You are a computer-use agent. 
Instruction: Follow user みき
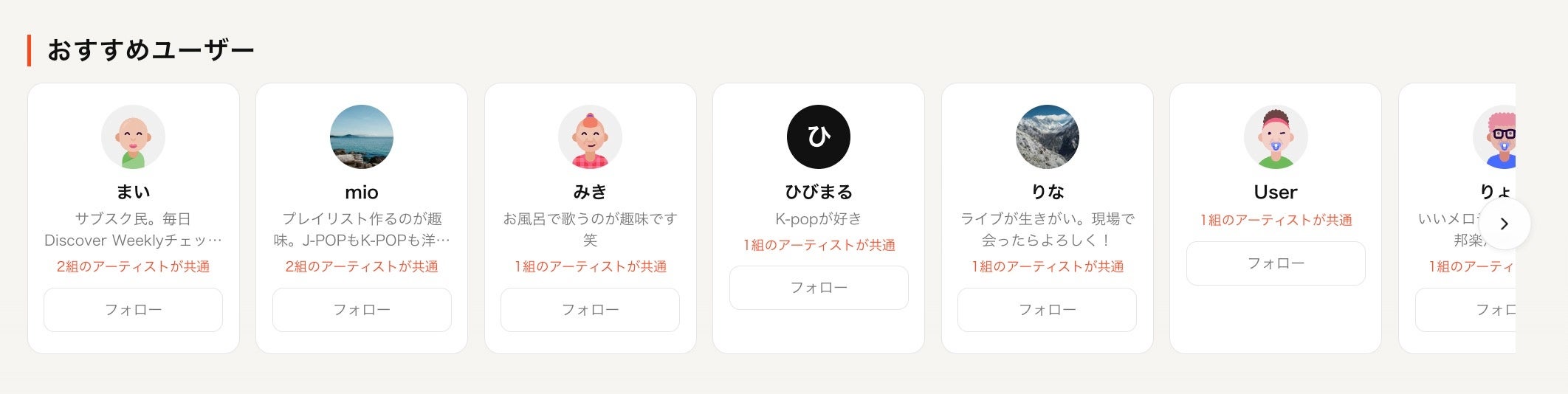click(590, 310)
